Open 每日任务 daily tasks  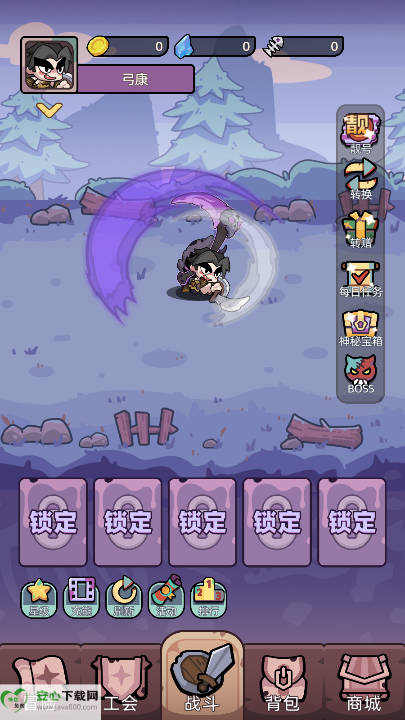360,280
